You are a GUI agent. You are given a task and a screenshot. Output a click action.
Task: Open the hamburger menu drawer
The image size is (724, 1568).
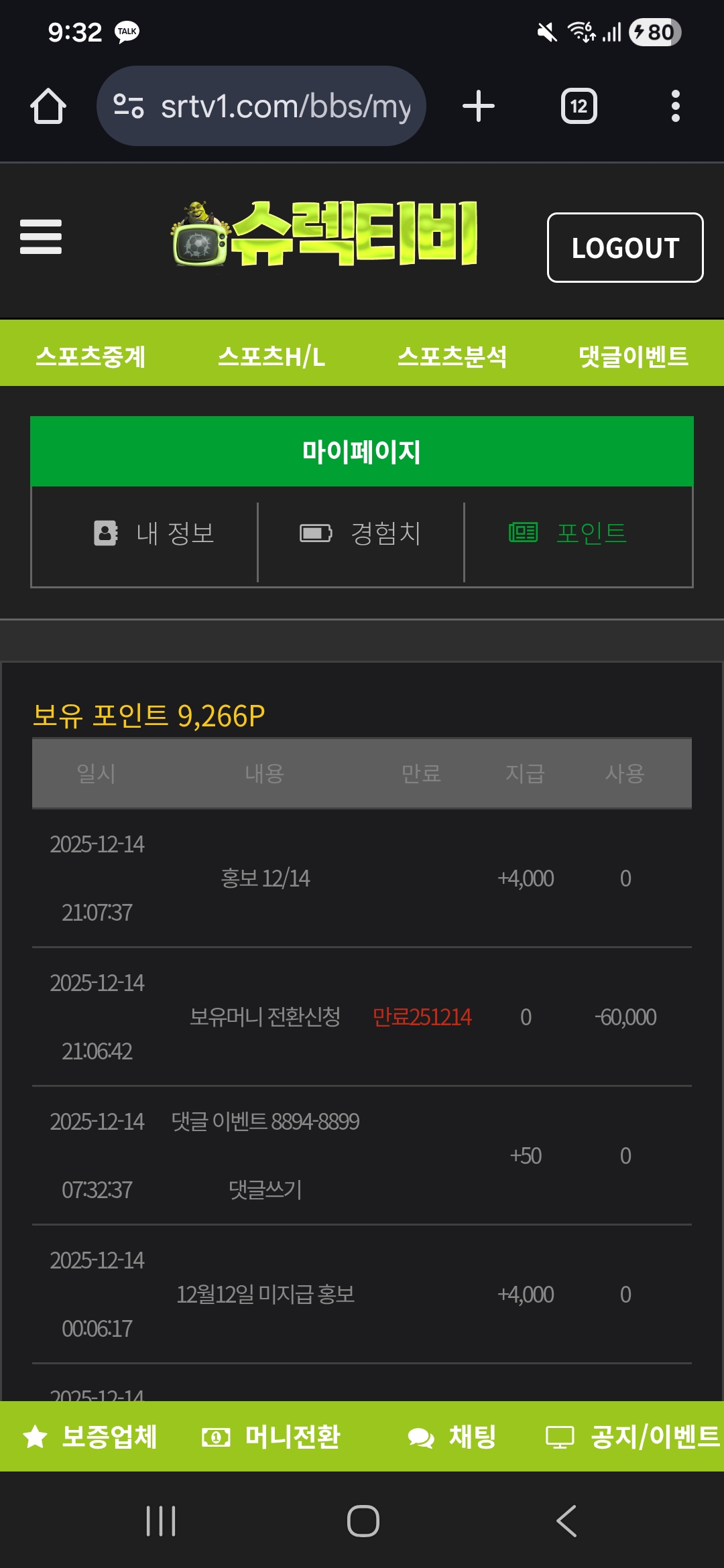41,237
